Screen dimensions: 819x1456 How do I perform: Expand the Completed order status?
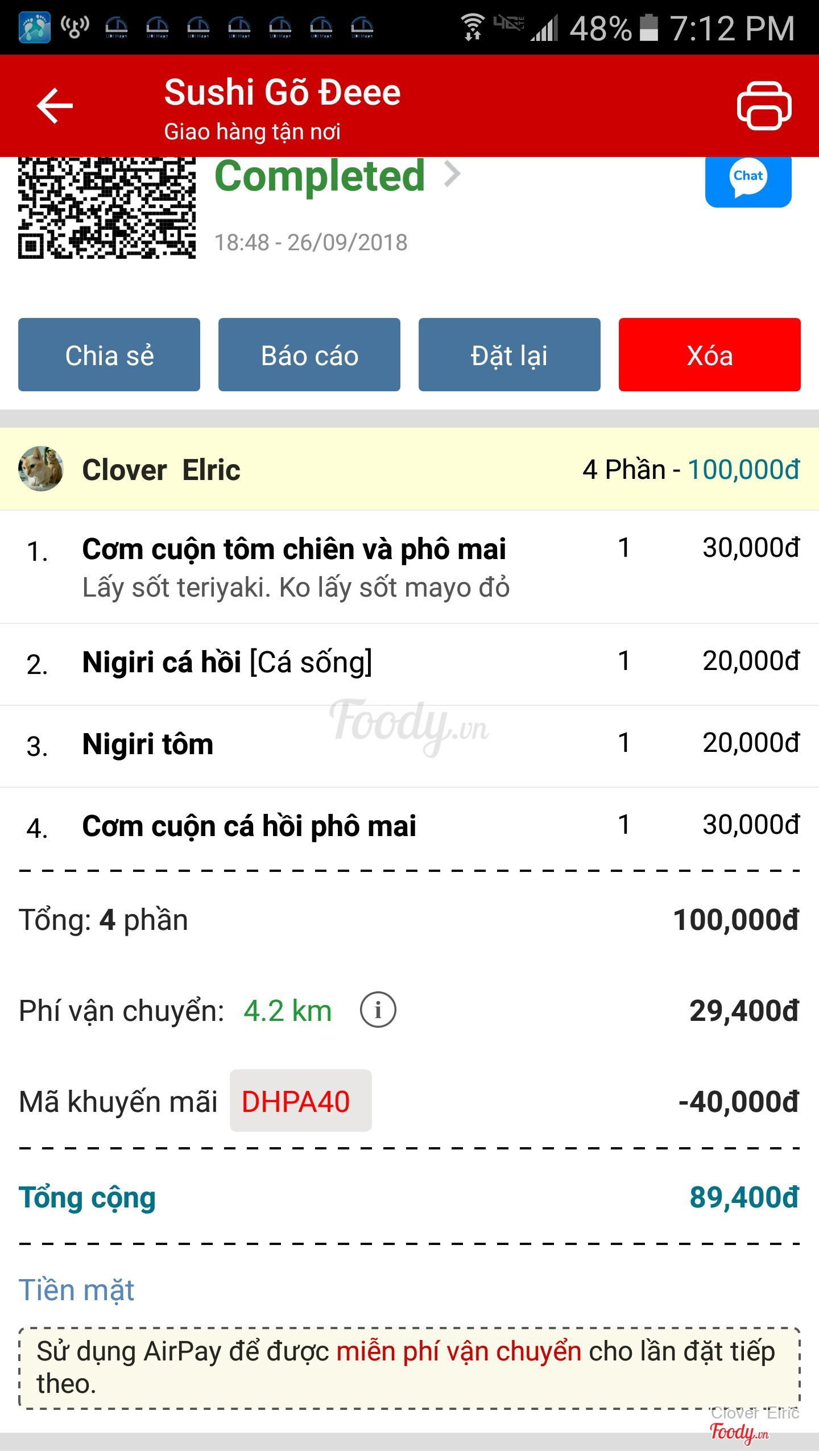(x=338, y=175)
